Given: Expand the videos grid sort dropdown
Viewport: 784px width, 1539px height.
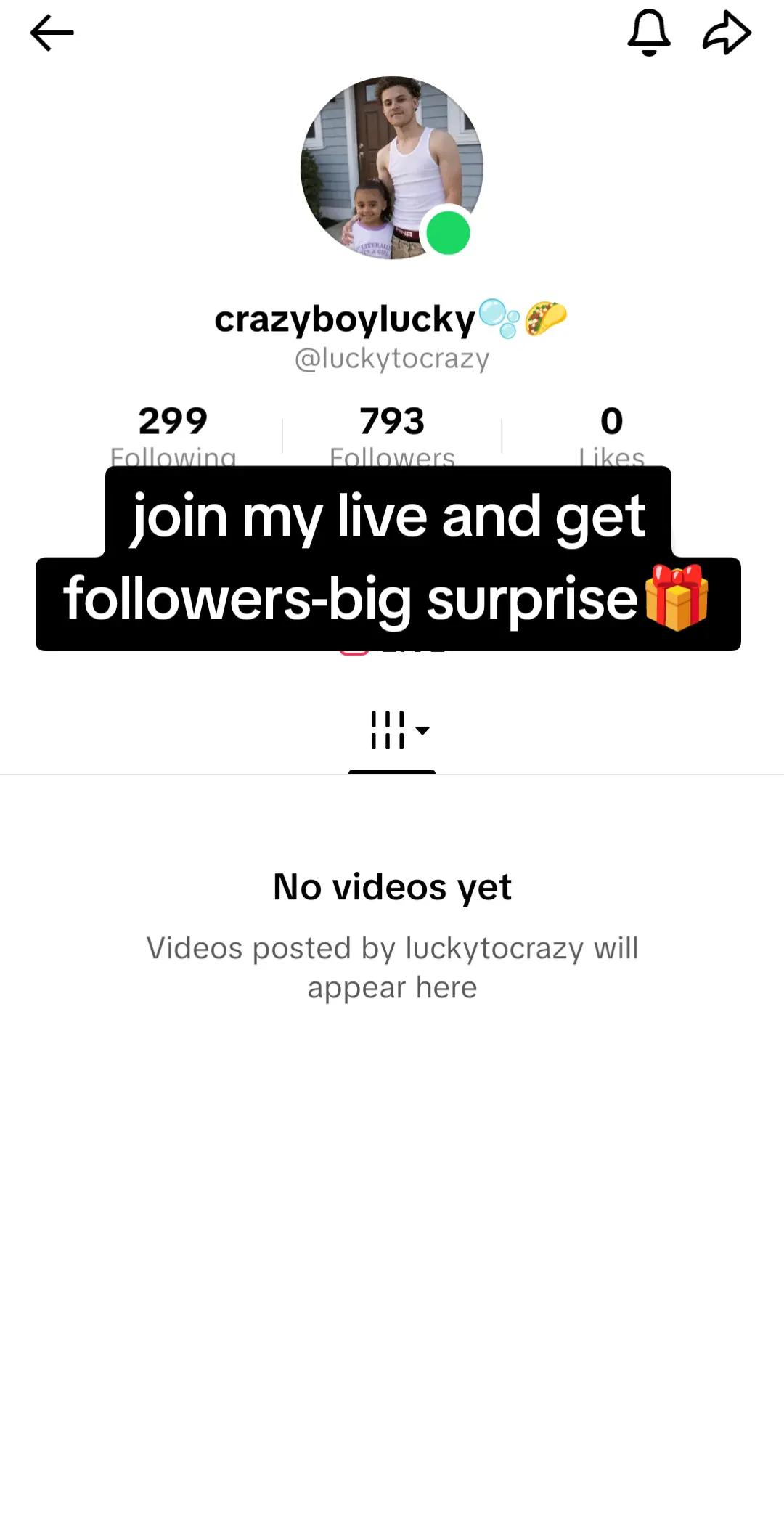Looking at the screenshot, I should coord(399,730).
